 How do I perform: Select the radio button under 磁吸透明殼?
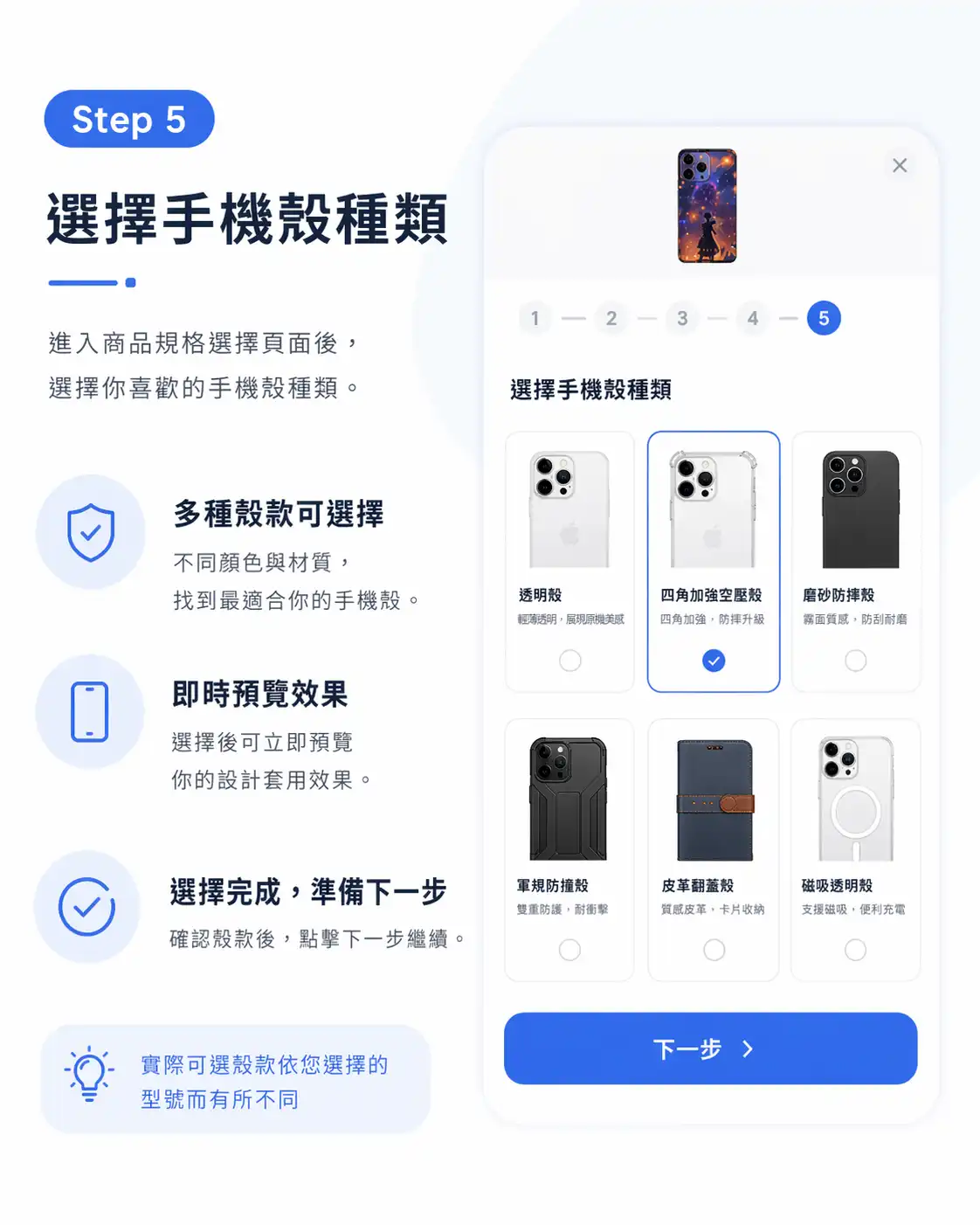pos(856,951)
